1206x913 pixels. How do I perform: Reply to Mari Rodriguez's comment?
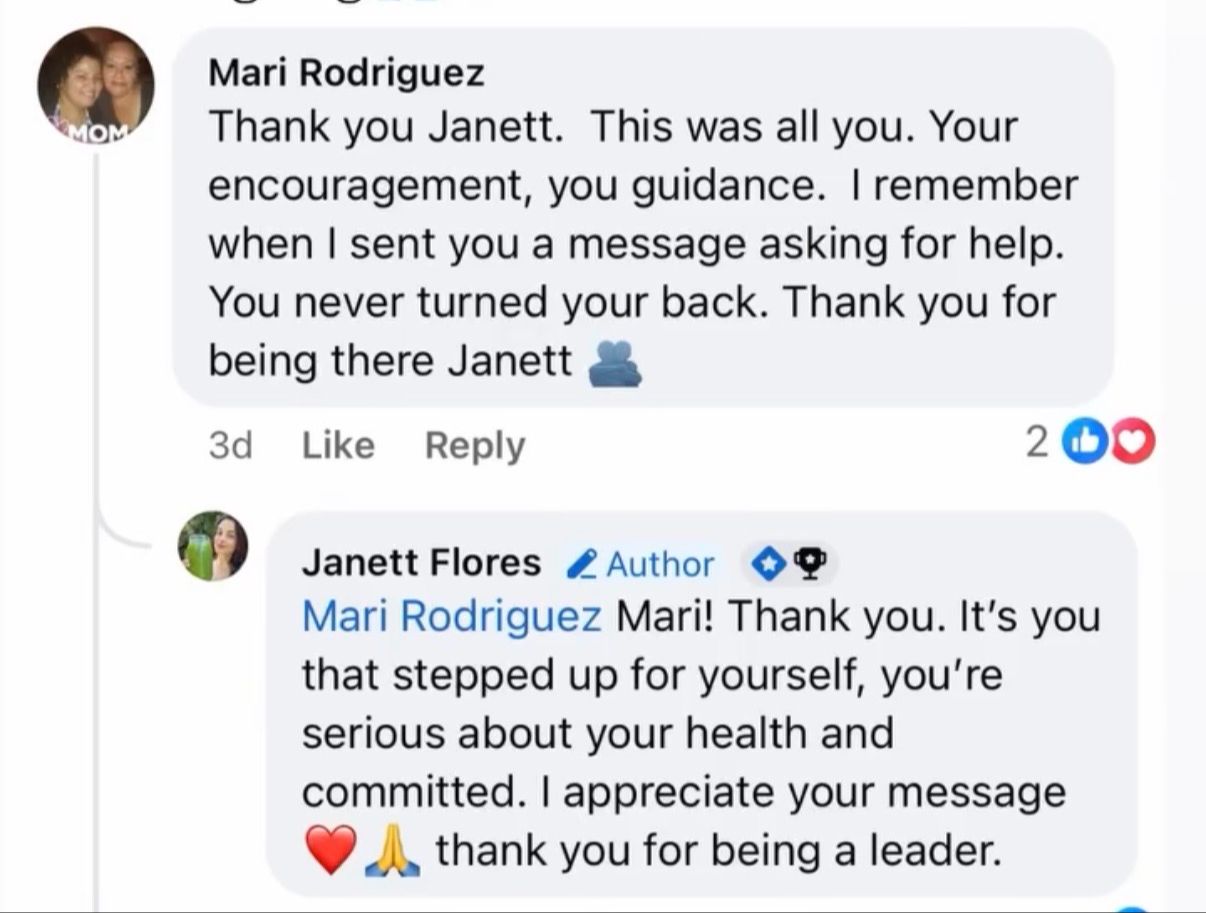click(x=474, y=446)
